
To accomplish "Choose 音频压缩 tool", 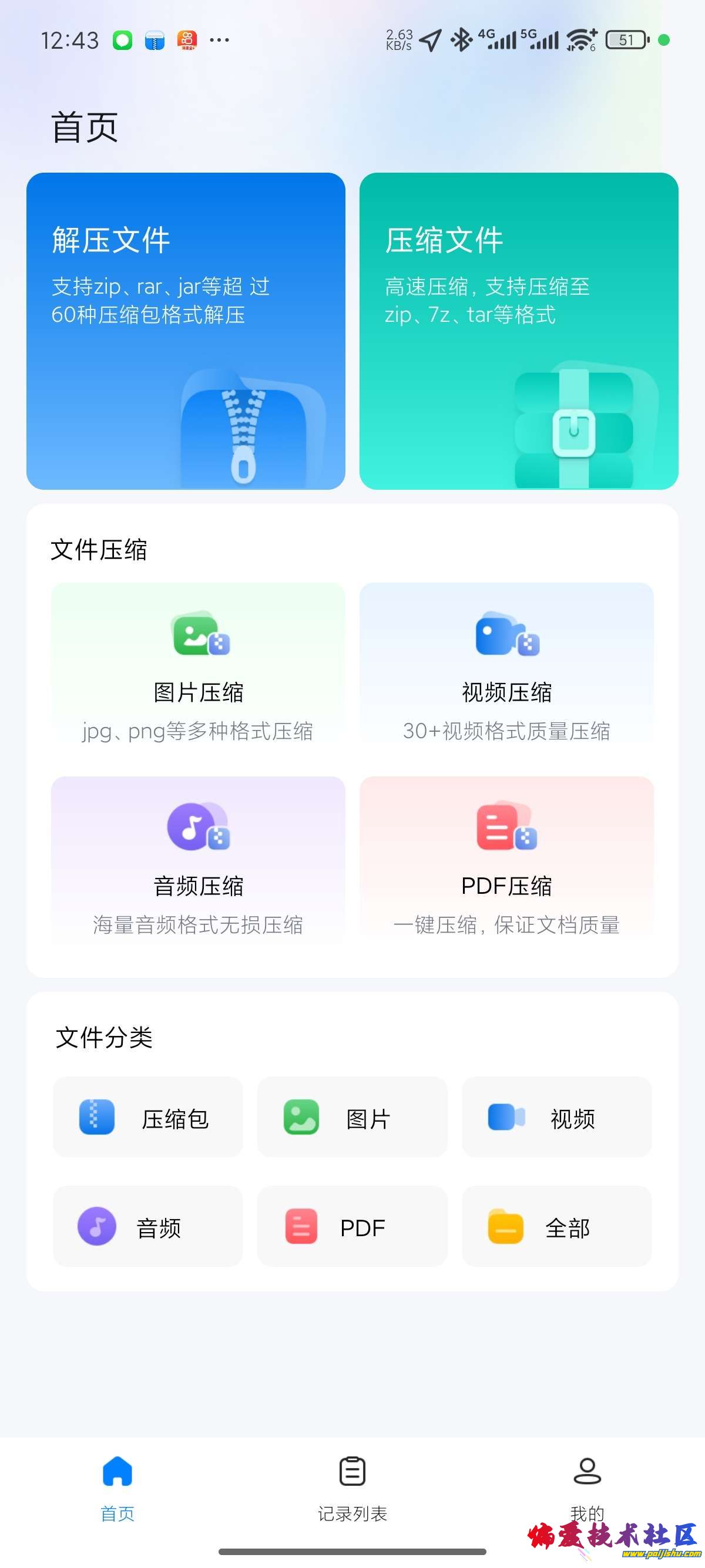I will [198, 859].
